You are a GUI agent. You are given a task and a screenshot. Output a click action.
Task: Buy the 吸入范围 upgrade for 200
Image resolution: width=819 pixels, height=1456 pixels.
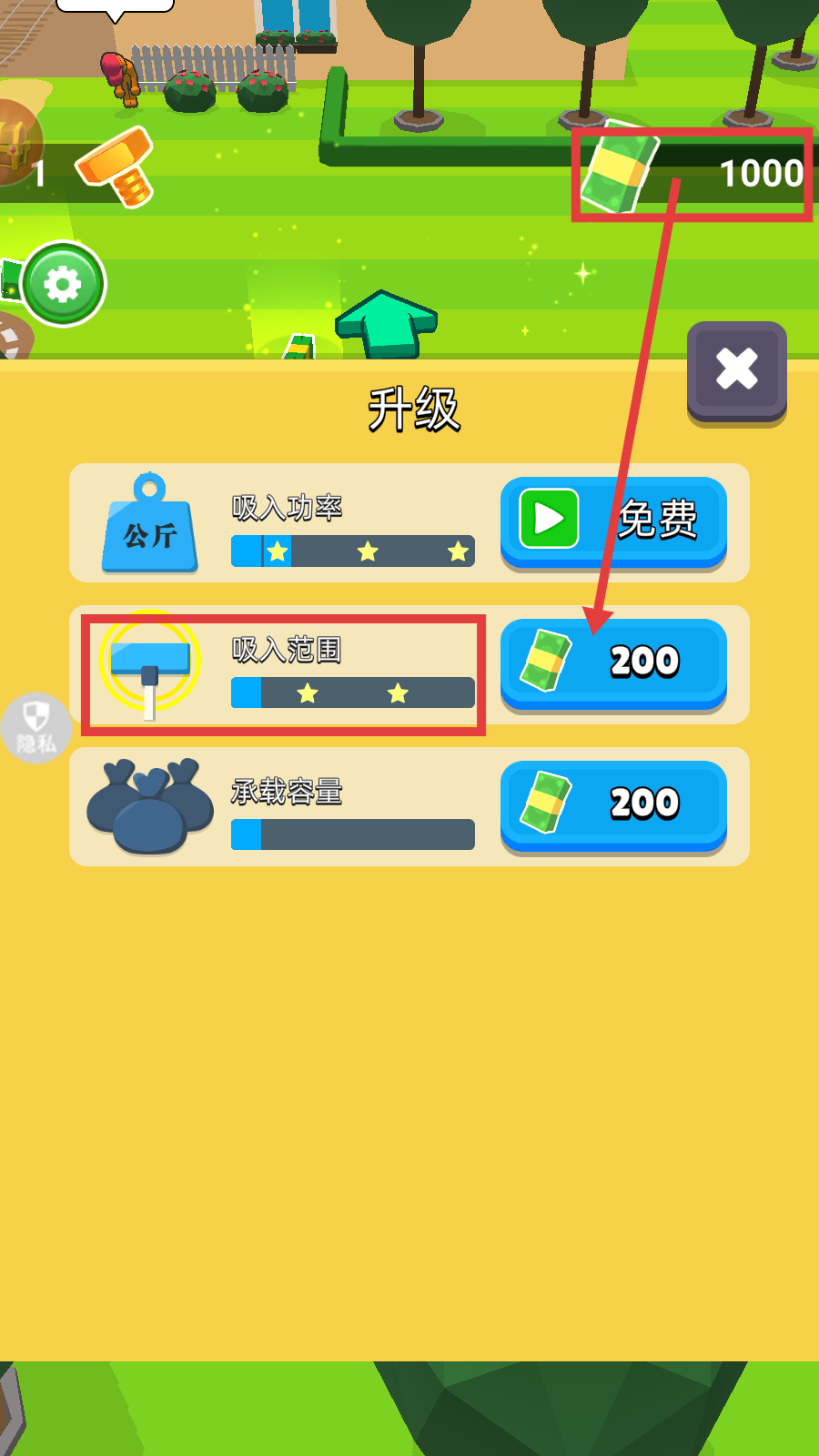click(x=613, y=662)
